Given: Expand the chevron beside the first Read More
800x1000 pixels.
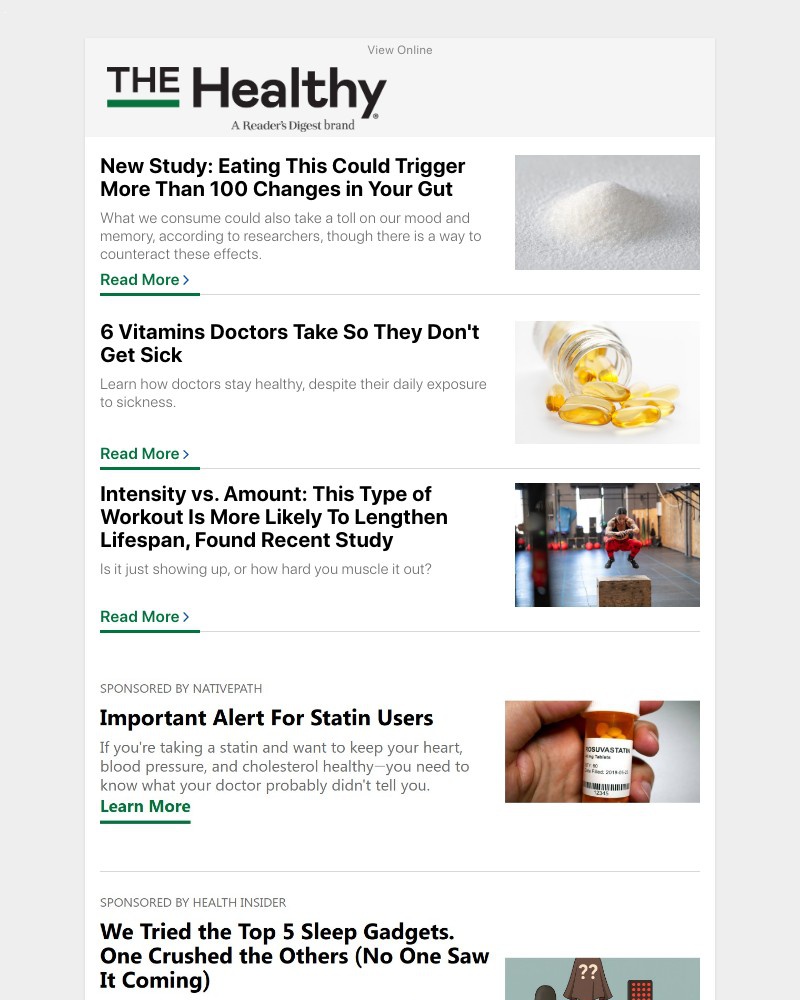Looking at the screenshot, I should [x=186, y=280].
